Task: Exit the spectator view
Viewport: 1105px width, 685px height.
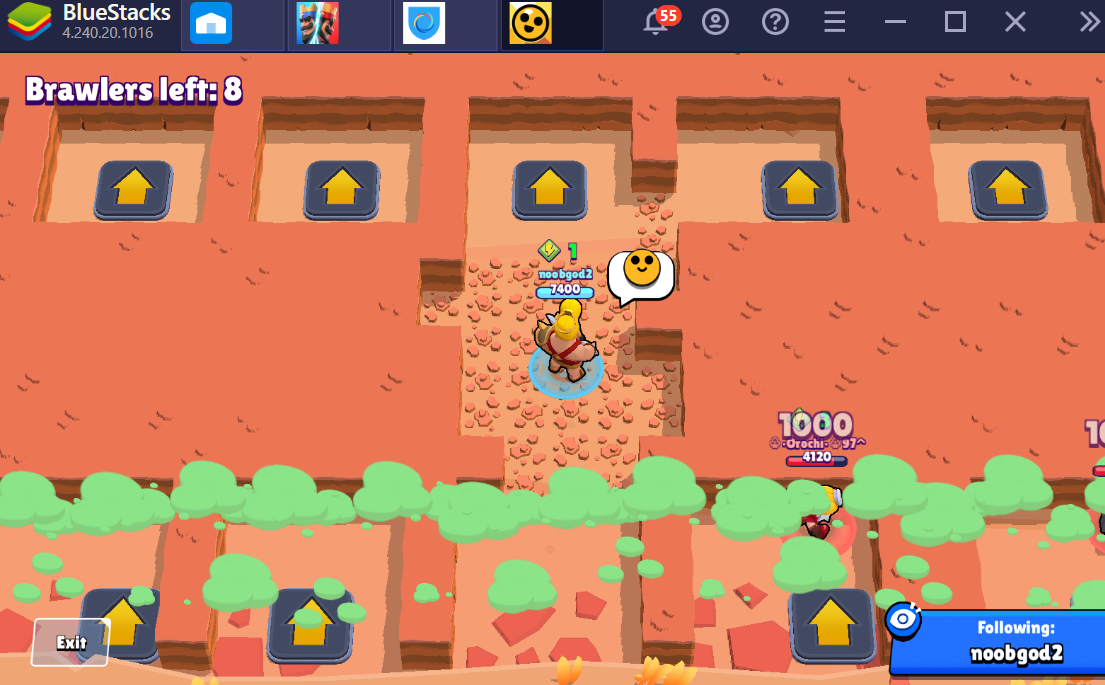Action: click(x=70, y=642)
